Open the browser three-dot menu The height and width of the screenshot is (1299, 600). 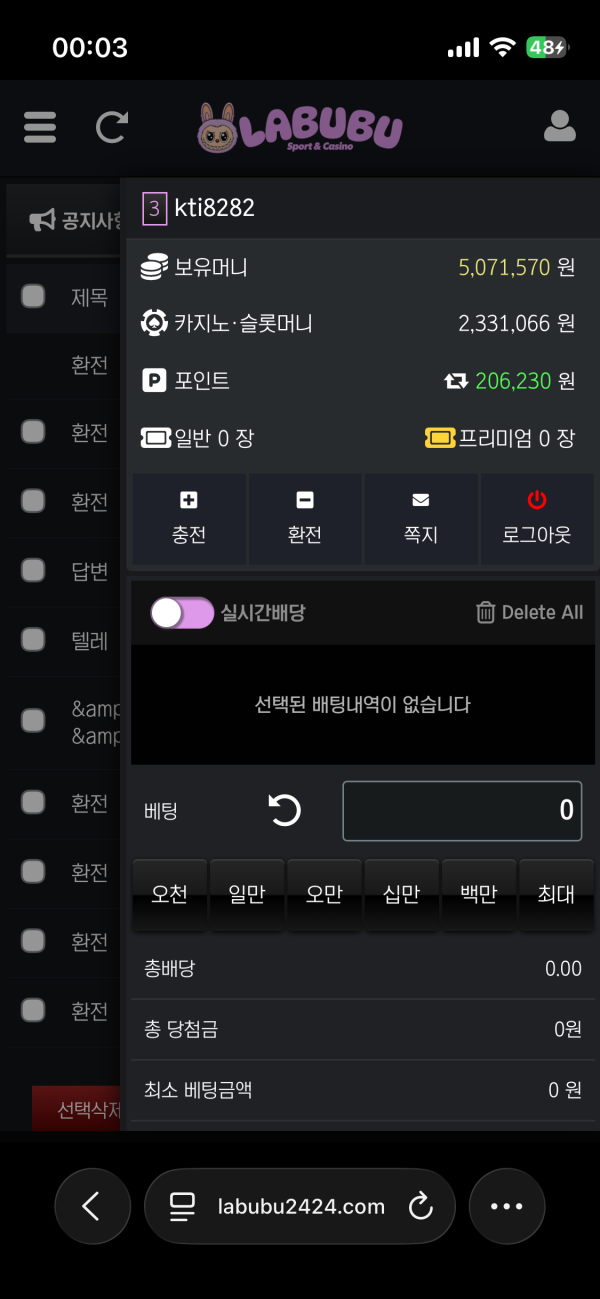point(507,1207)
